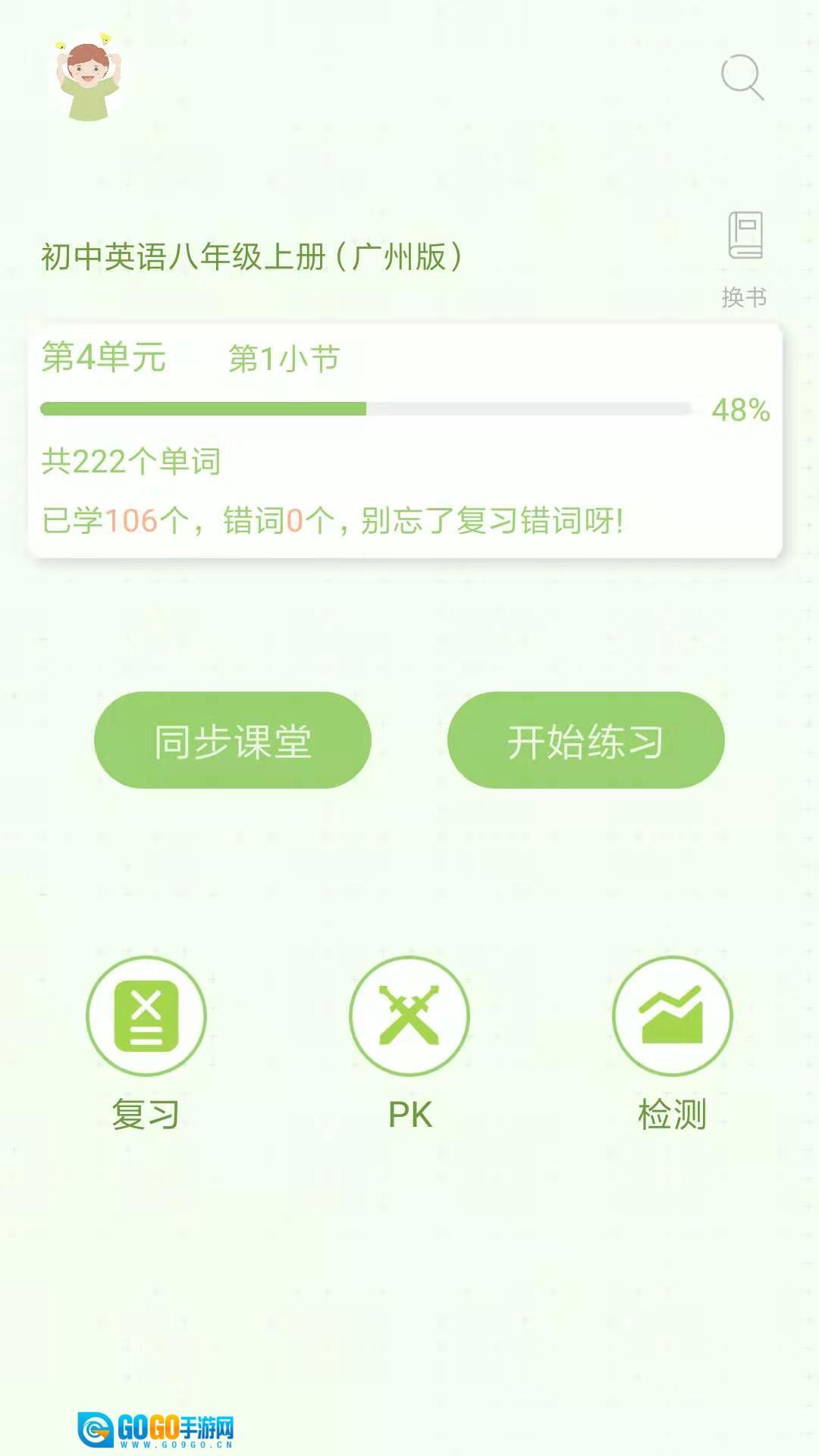819x1456 pixels.
Task: Open 复习 review section
Action: click(x=146, y=1016)
